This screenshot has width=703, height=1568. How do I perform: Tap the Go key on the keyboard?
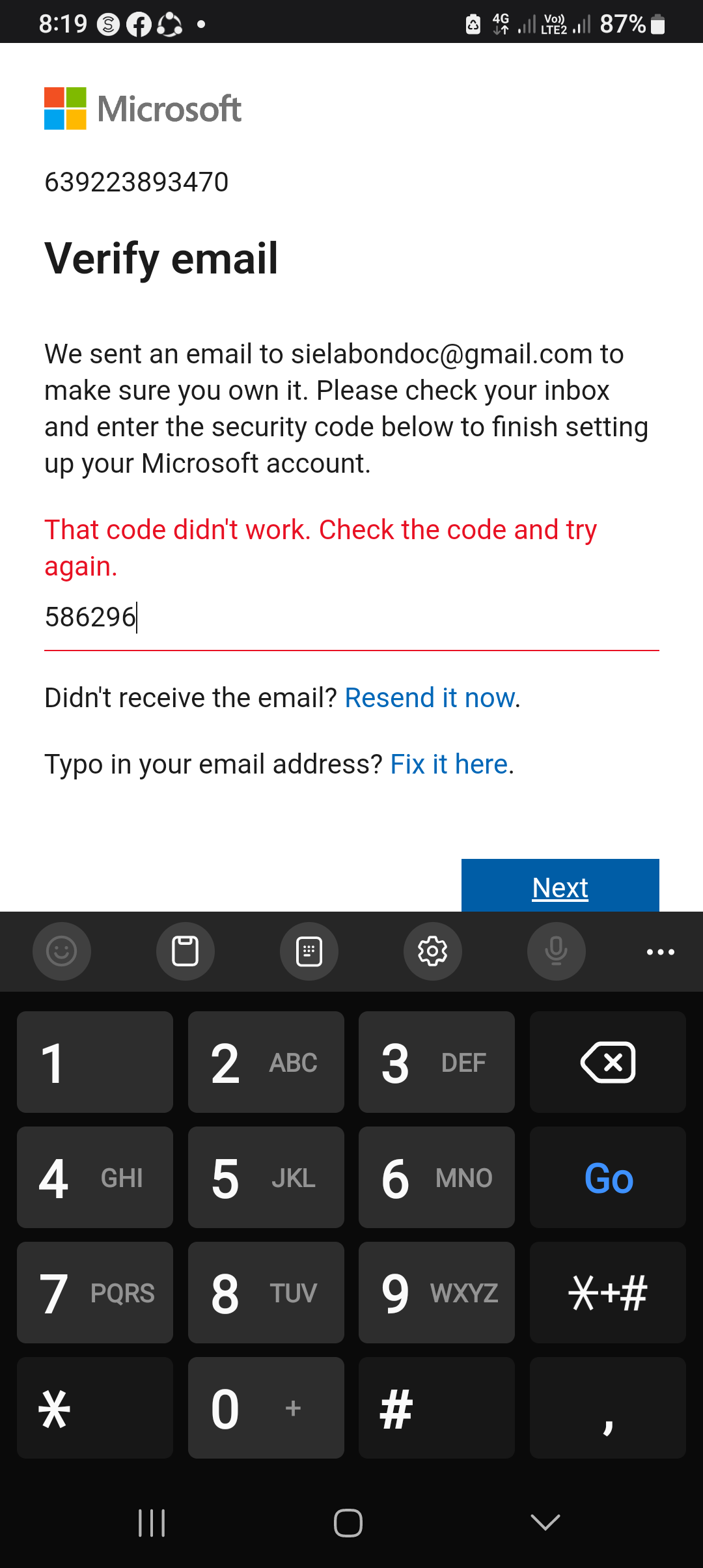(x=608, y=1177)
